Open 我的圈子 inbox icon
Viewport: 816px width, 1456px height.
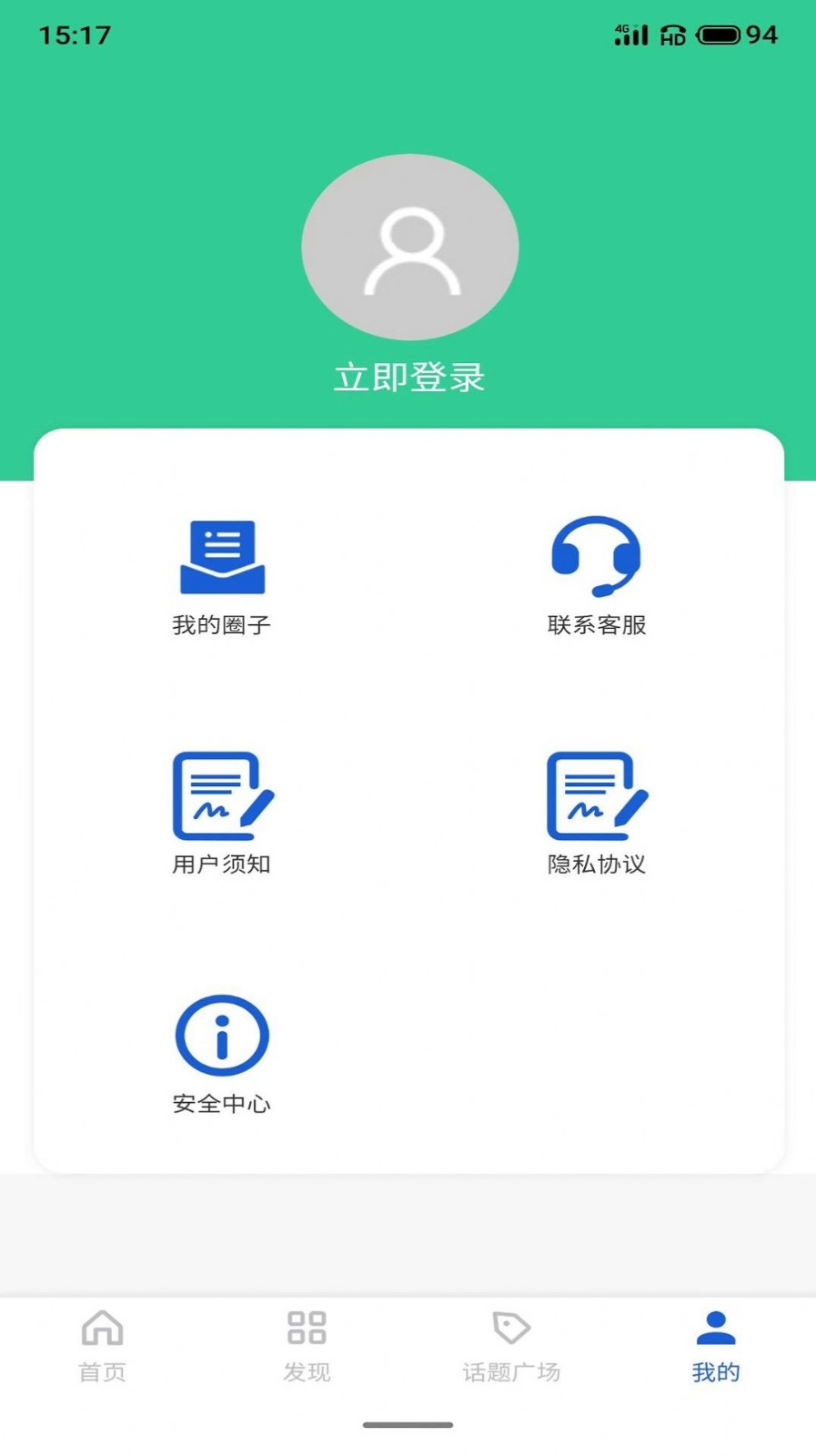(x=221, y=555)
